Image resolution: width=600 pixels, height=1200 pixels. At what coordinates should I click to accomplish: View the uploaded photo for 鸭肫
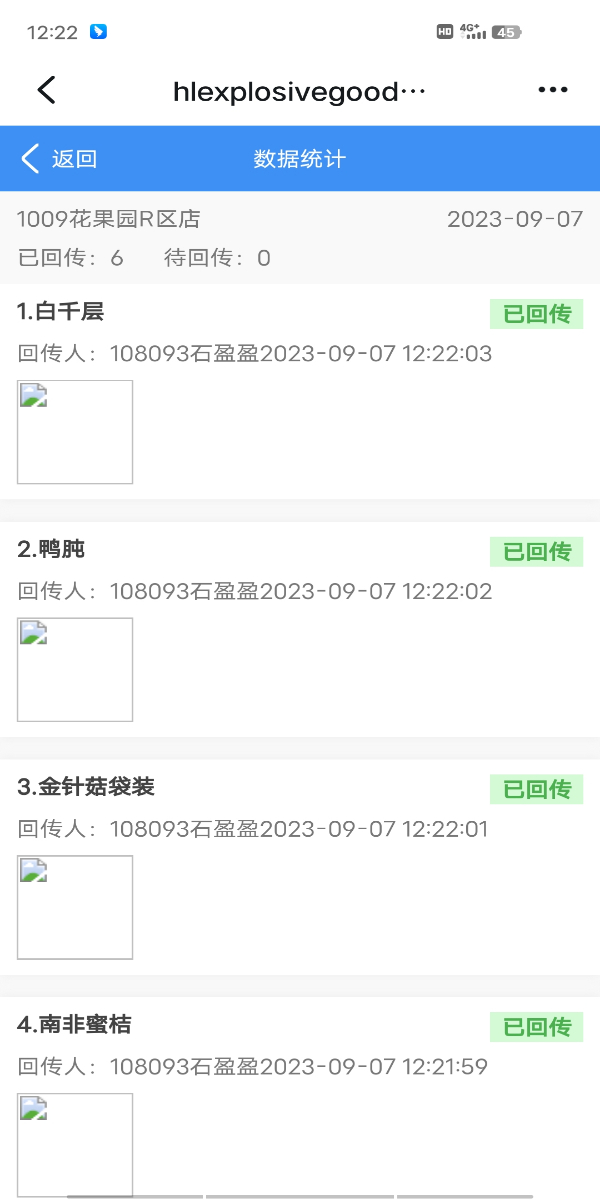pyautogui.click(x=75, y=669)
